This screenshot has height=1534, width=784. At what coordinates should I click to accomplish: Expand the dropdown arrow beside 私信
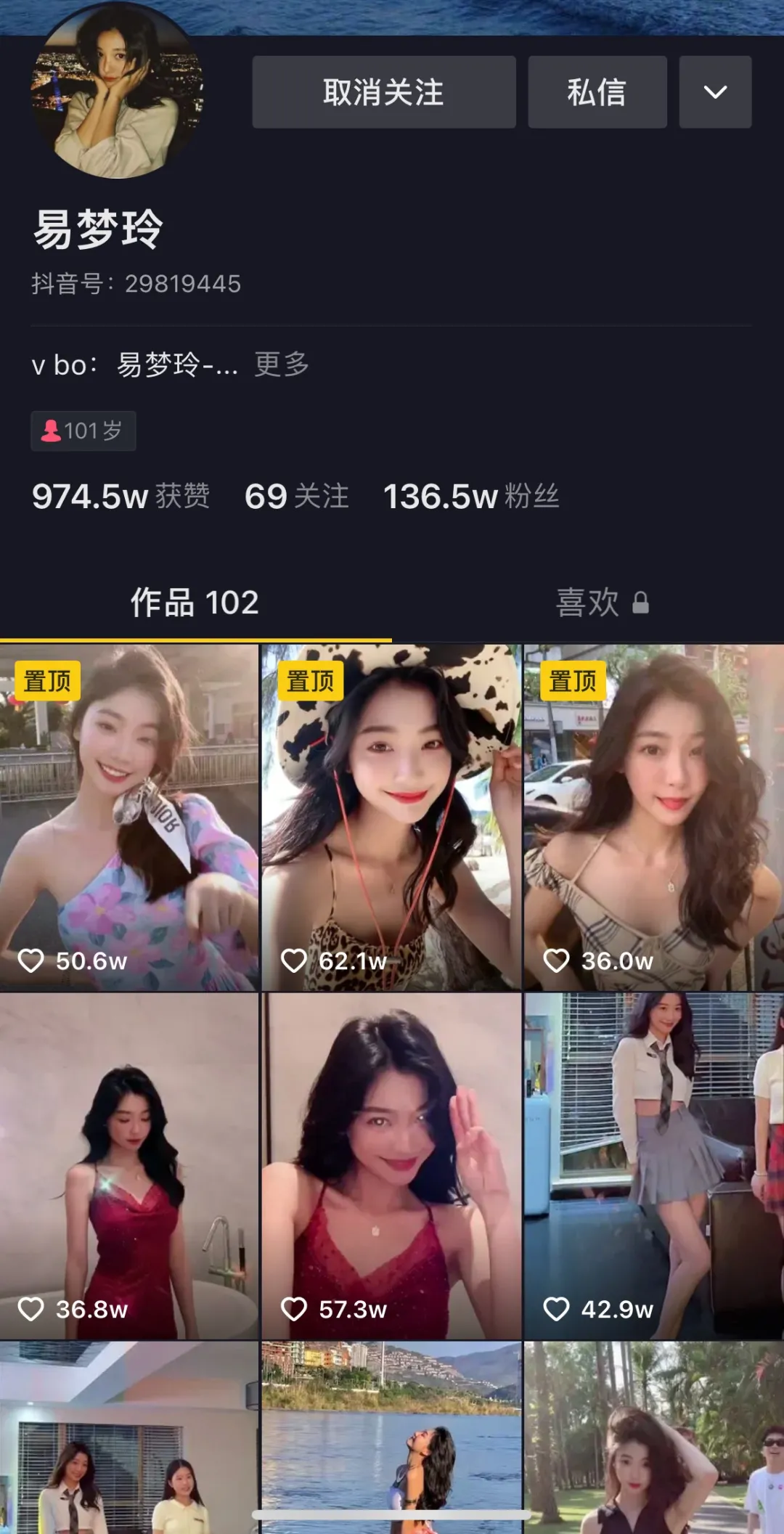pos(714,92)
